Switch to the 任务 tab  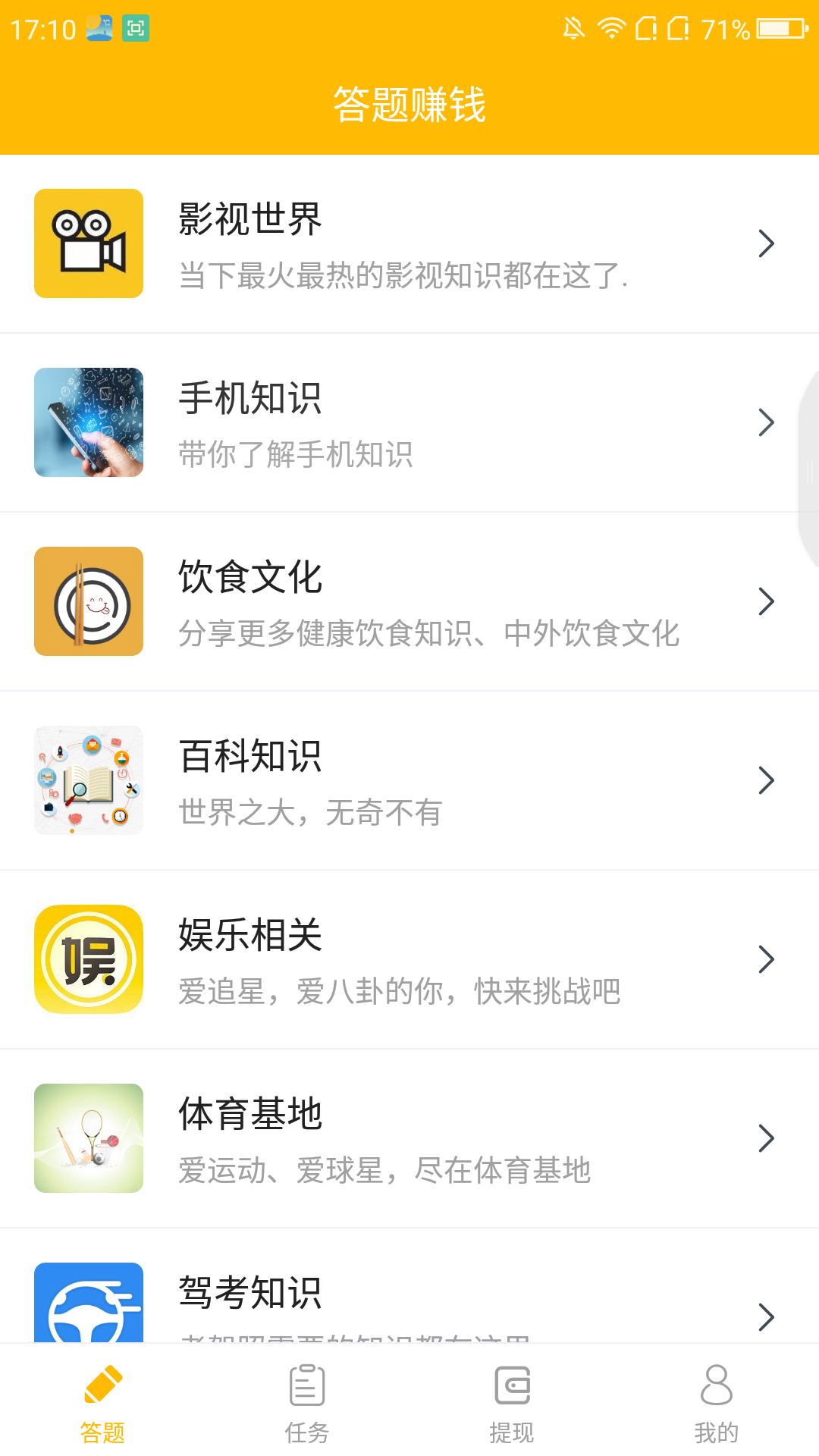pos(307,1407)
